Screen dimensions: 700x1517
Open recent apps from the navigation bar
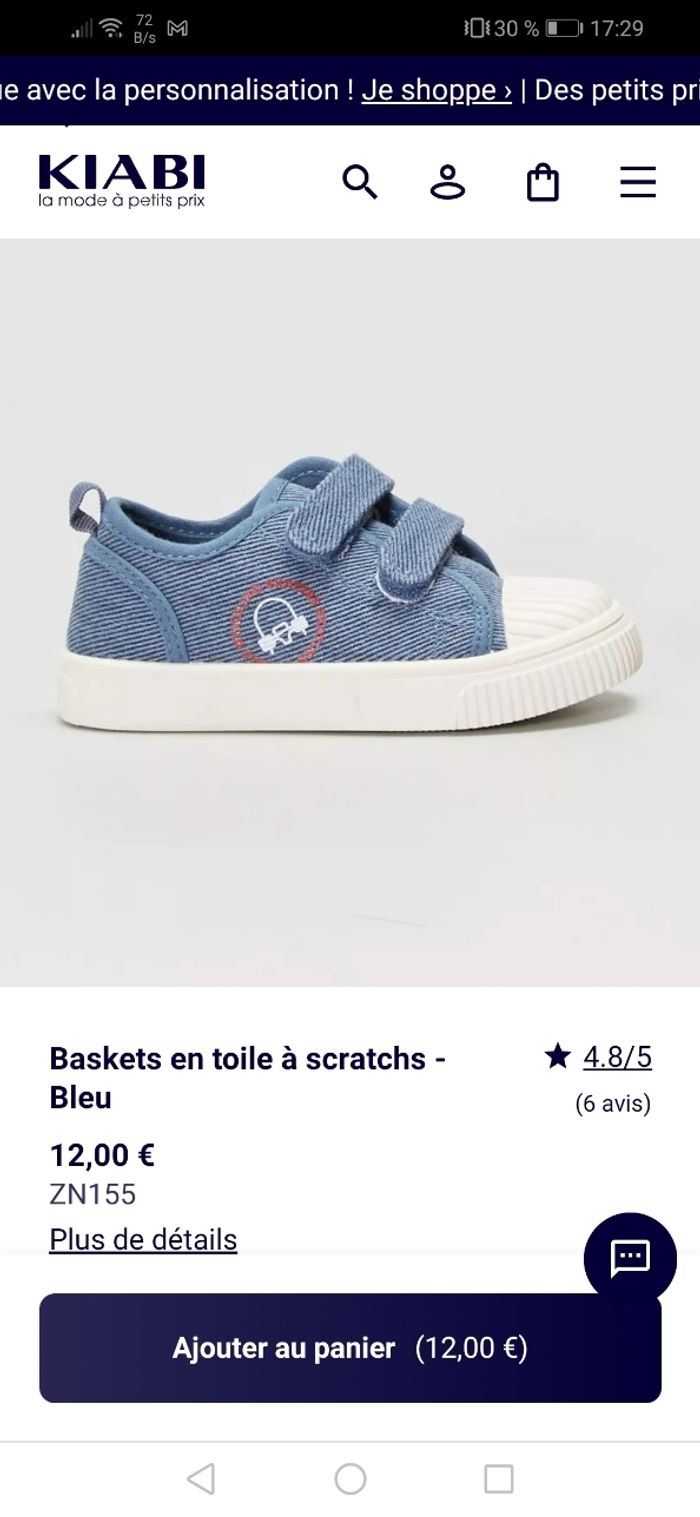(498, 1478)
